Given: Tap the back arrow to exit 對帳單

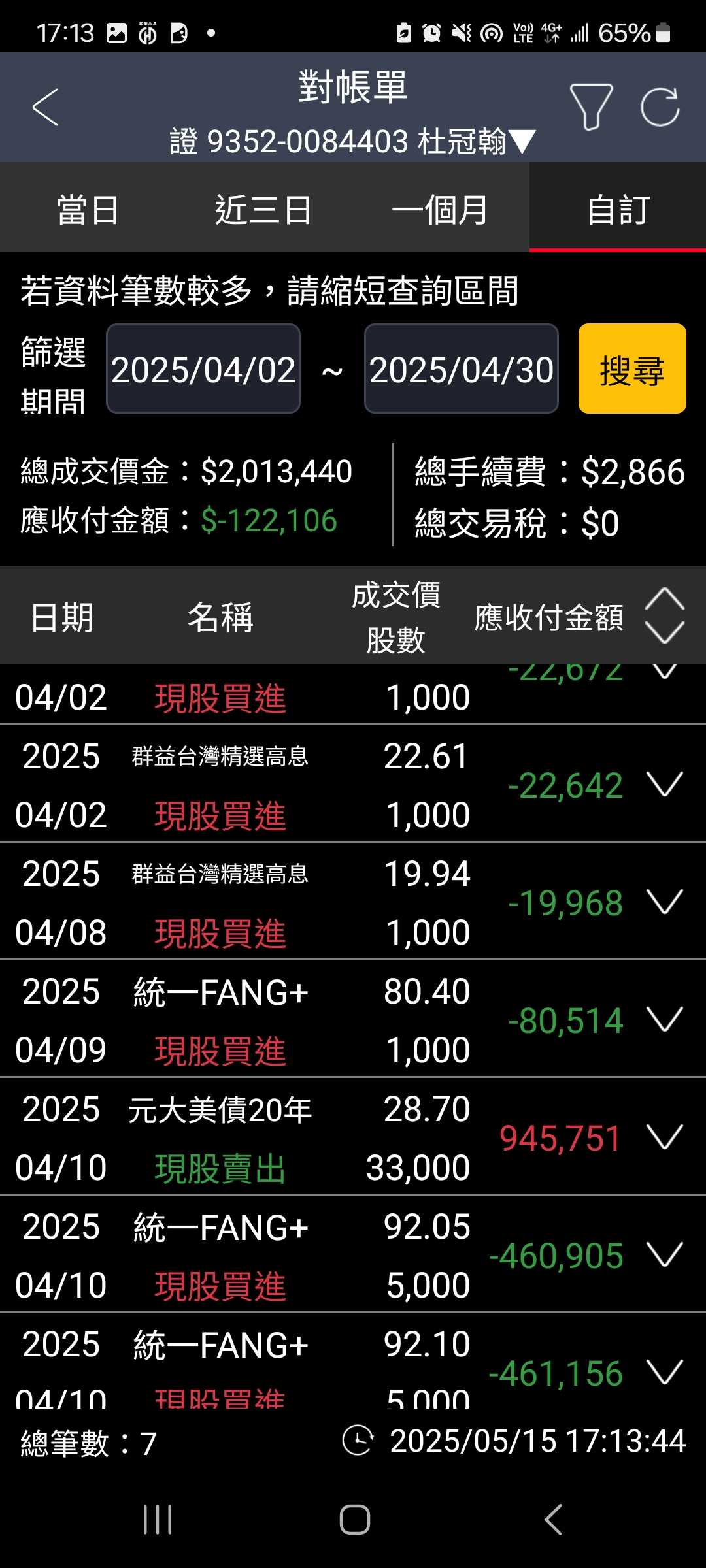Looking at the screenshot, I should [44, 106].
